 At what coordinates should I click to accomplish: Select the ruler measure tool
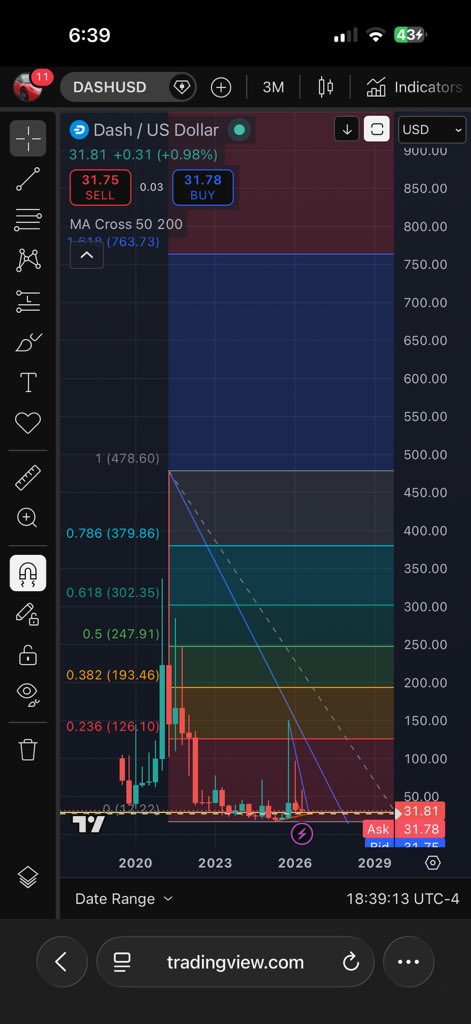pos(27,477)
